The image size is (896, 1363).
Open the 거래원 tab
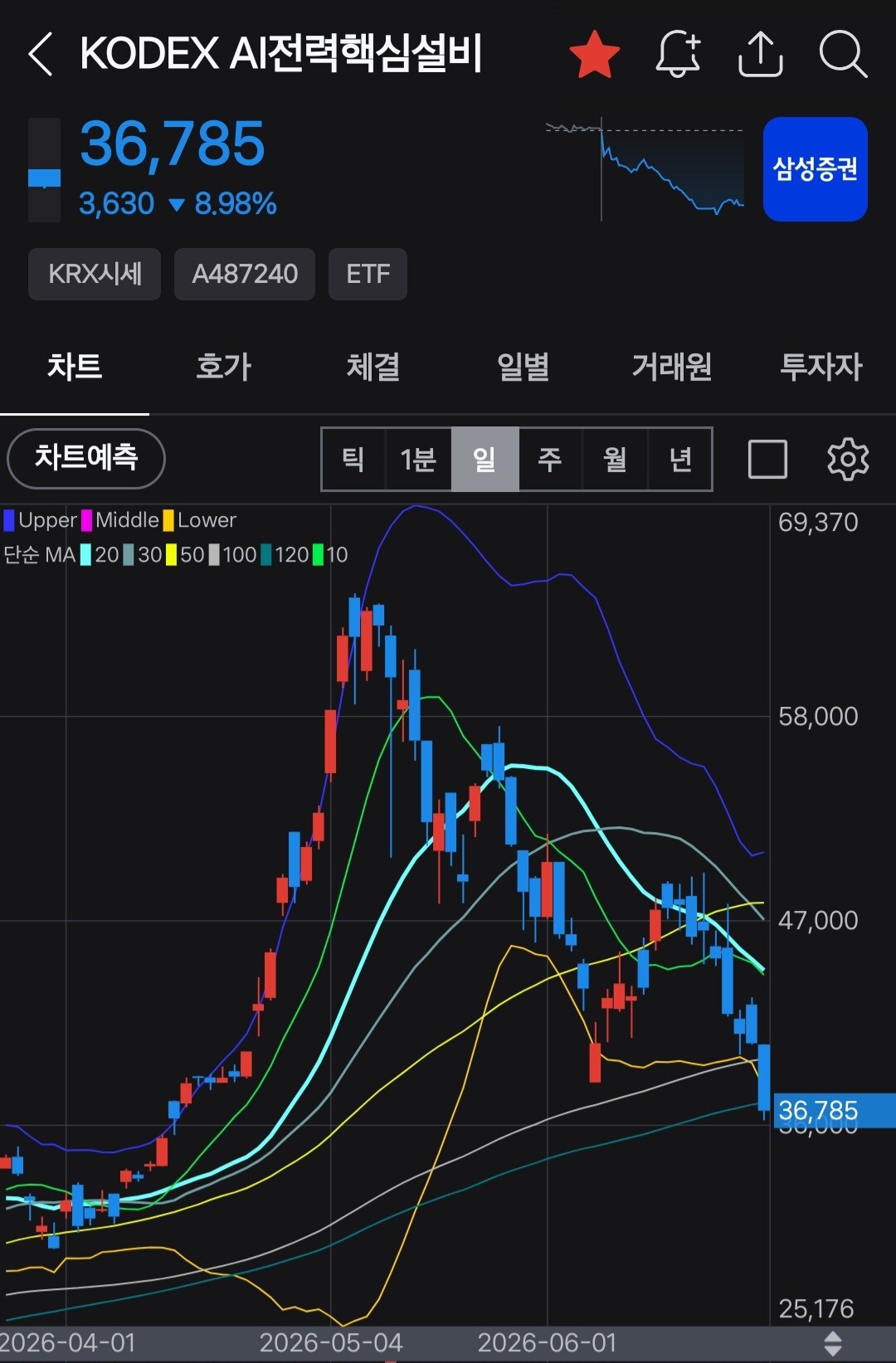(x=672, y=366)
